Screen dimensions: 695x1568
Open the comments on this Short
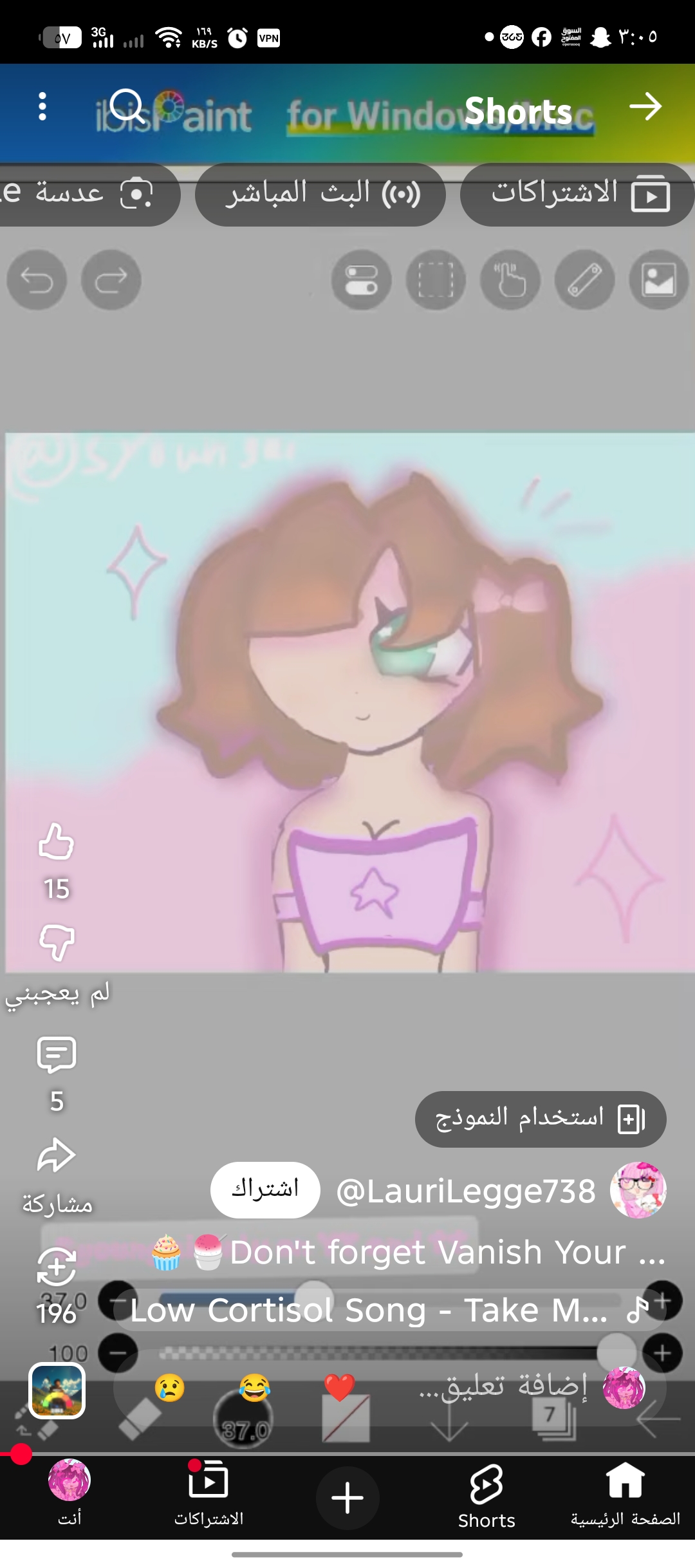click(57, 1054)
